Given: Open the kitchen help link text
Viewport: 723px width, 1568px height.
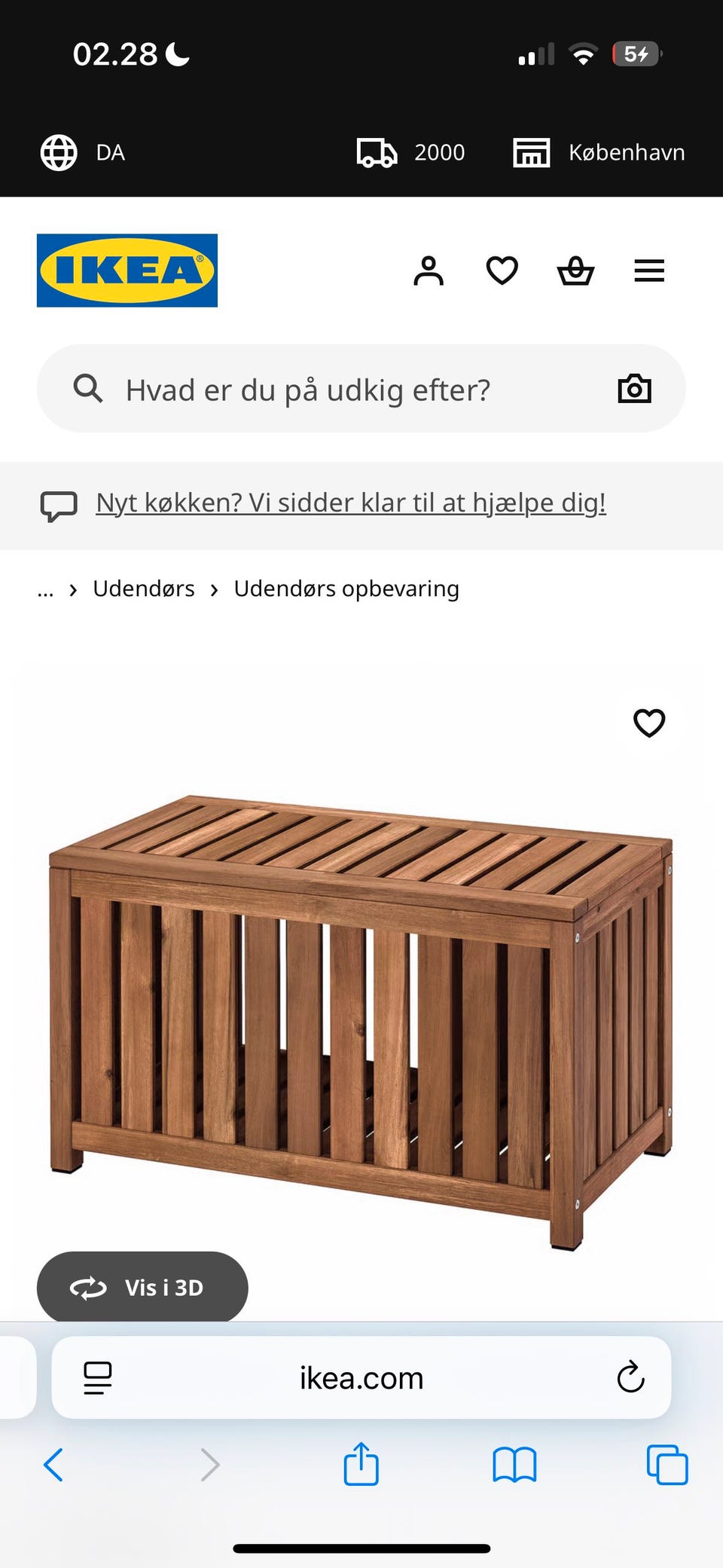Looking at the screenshot, I should click(351, 502).
